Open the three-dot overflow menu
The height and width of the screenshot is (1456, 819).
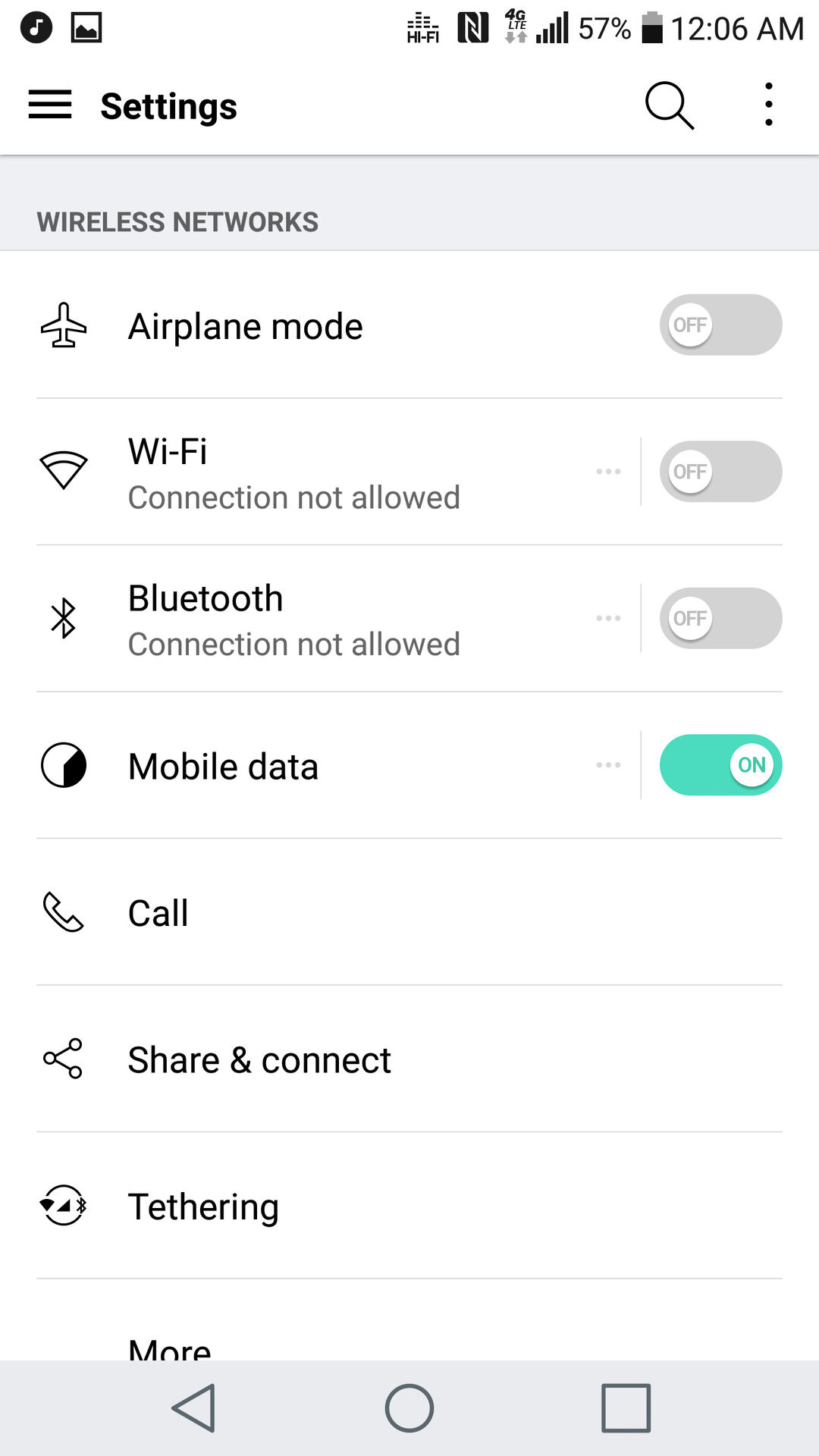coord(769,105)
